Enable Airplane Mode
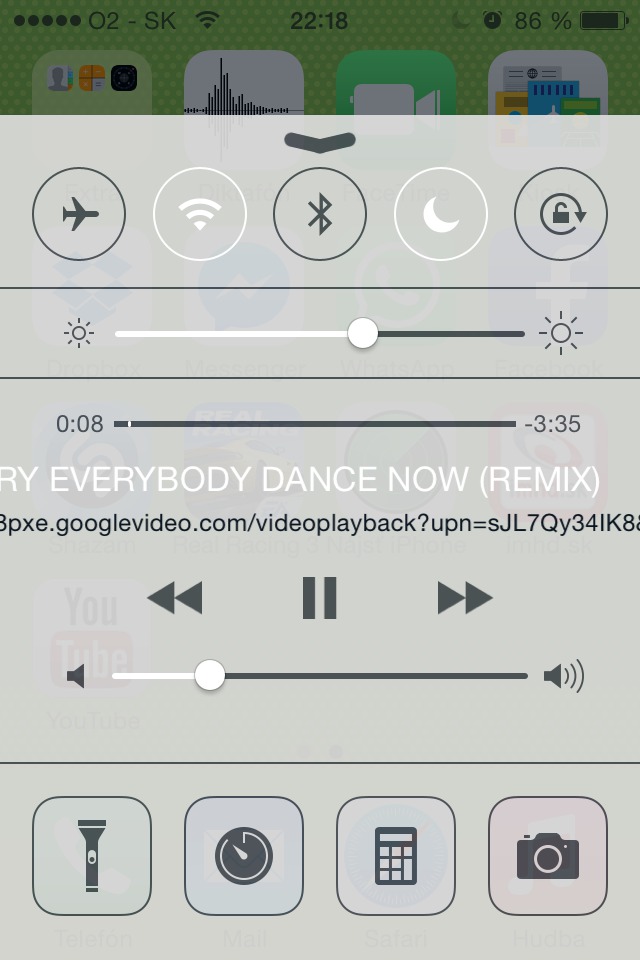640x960 pixels. click(x=79, y=214)
